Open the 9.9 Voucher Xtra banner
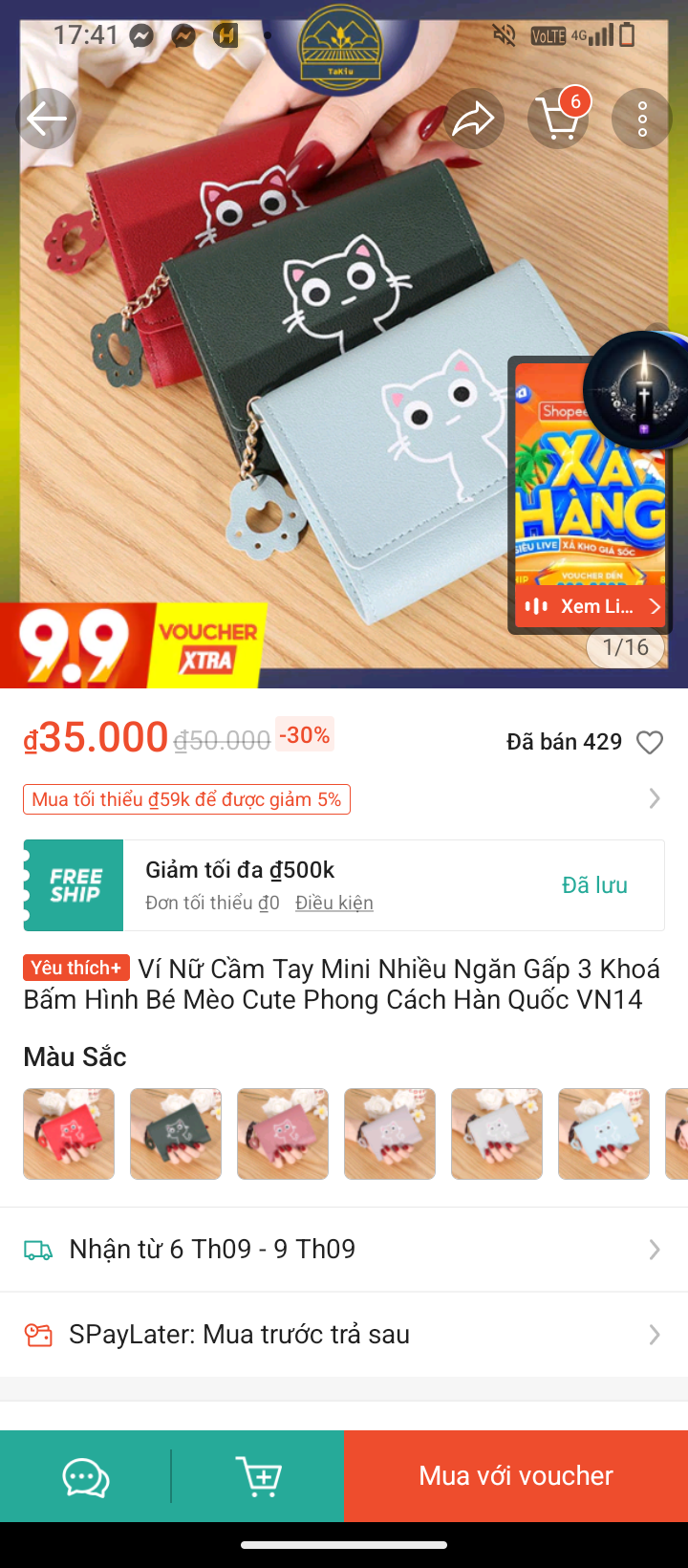 [134, 645]
